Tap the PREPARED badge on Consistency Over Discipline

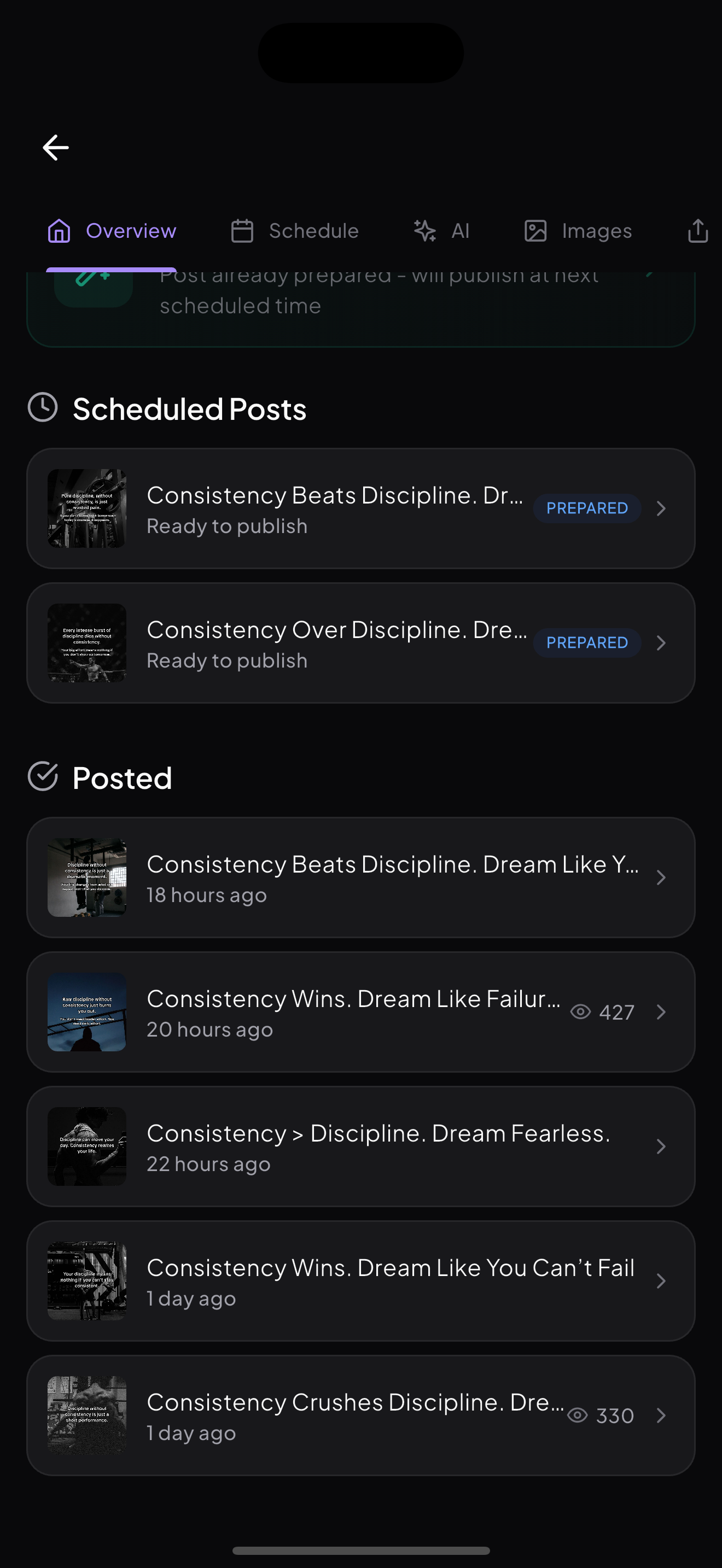pyautogui.click(x=586, y=642)
